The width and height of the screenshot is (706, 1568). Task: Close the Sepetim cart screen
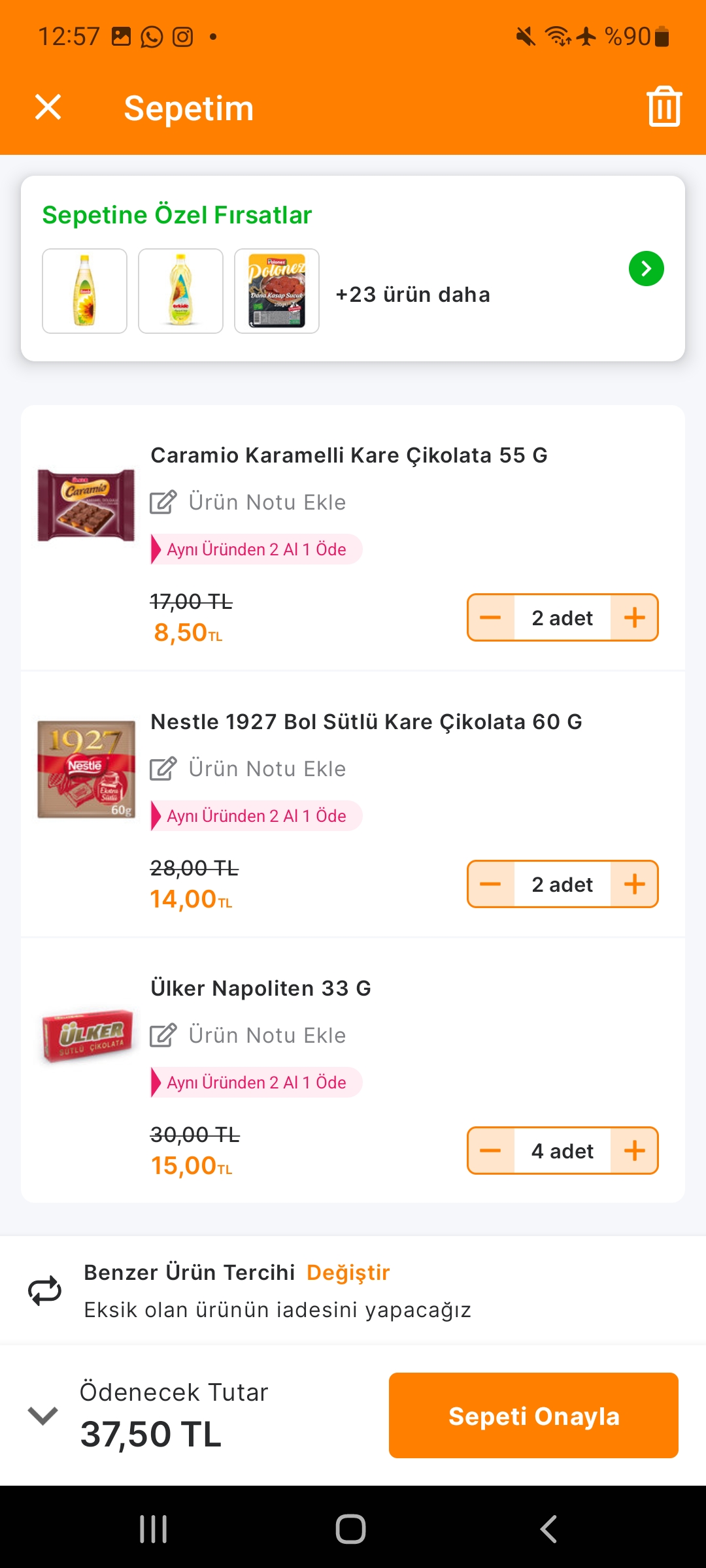point(48,107)
